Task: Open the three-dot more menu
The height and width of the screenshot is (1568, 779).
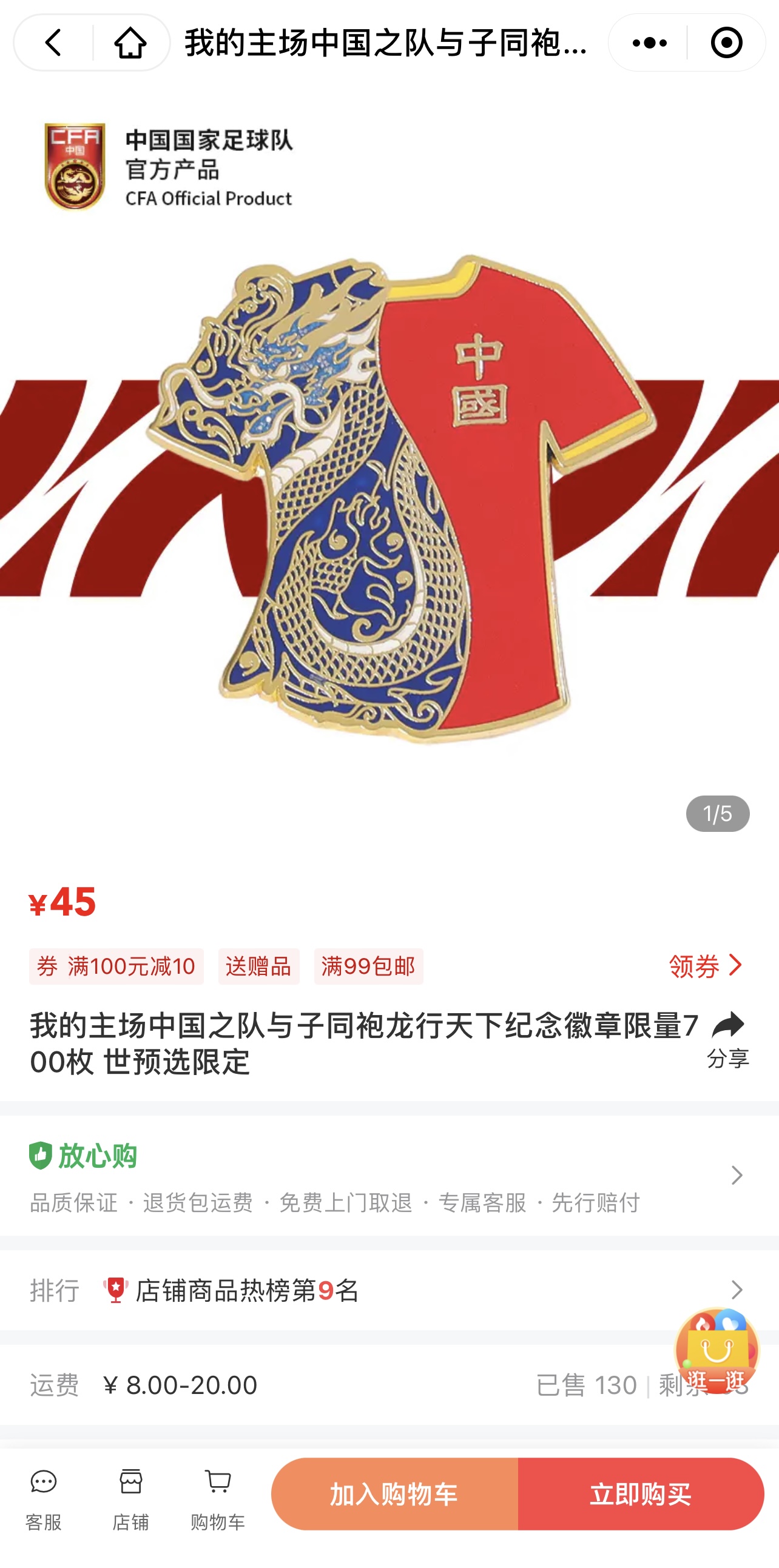Action: [649, 42]
